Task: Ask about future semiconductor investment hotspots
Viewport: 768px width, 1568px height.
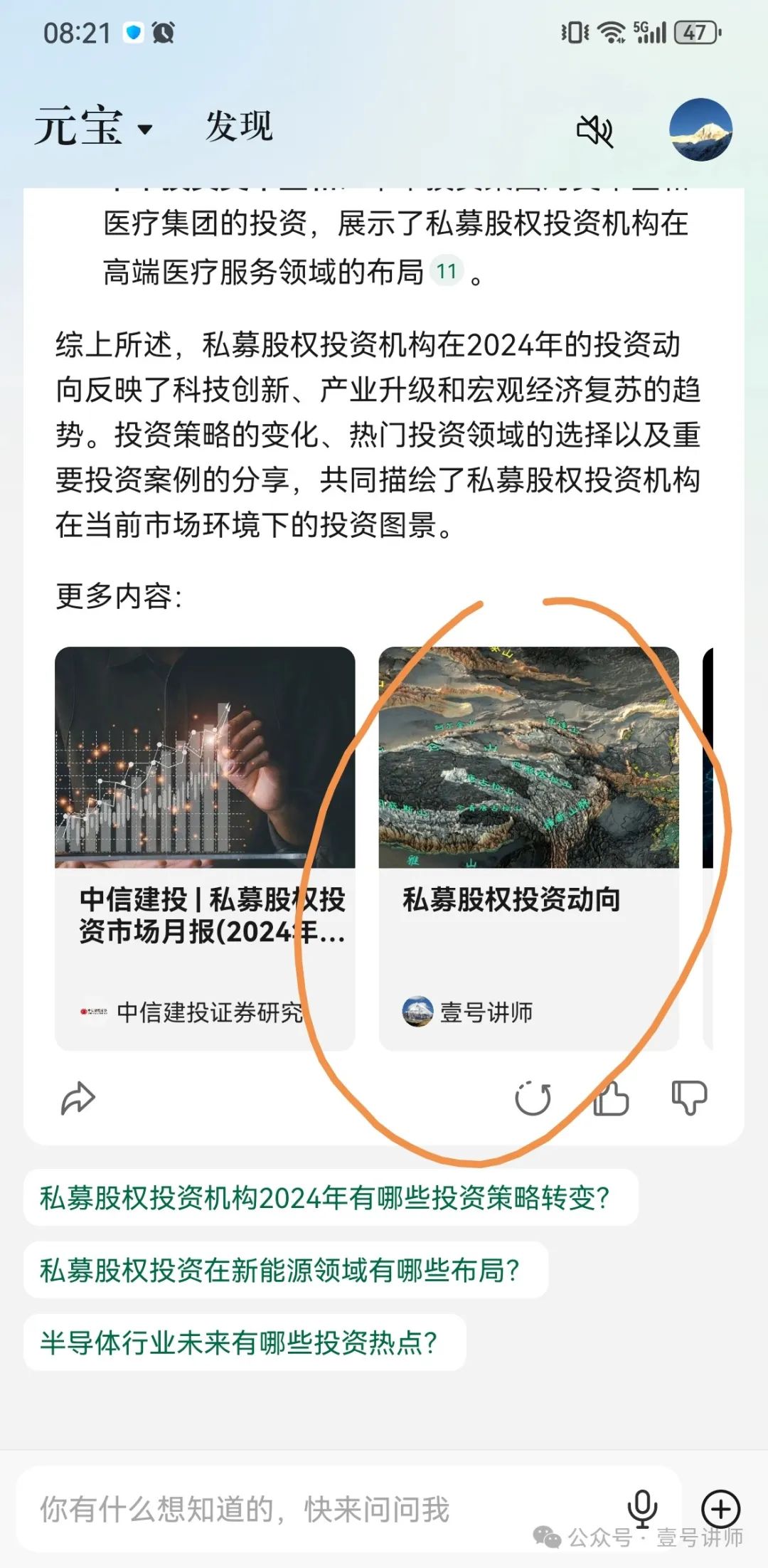Action: point(240,1343)
